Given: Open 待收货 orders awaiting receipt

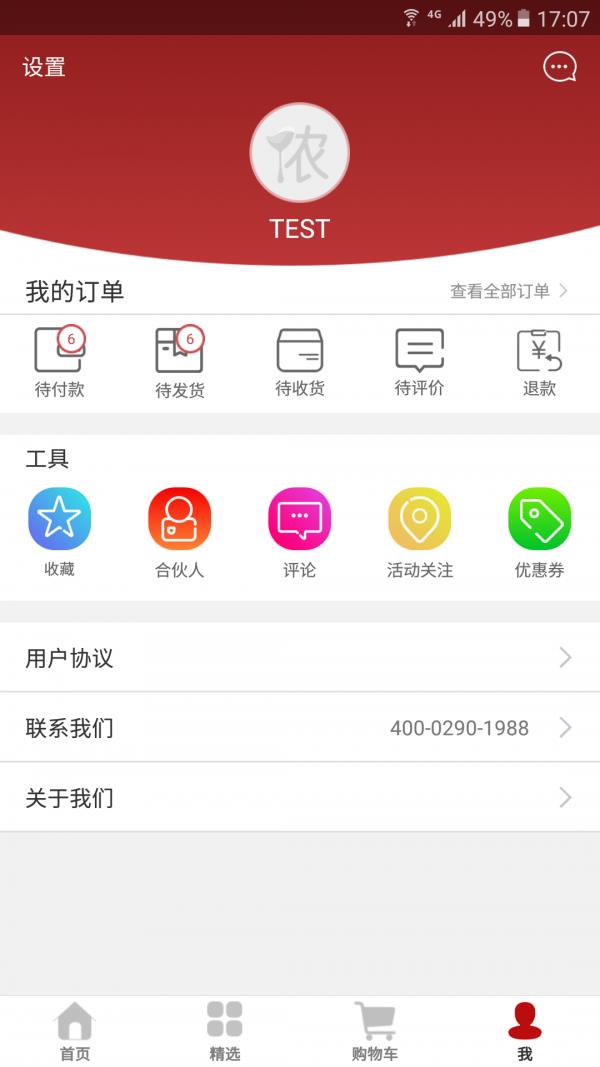Looking at the screenshot, I should point(299,363).
